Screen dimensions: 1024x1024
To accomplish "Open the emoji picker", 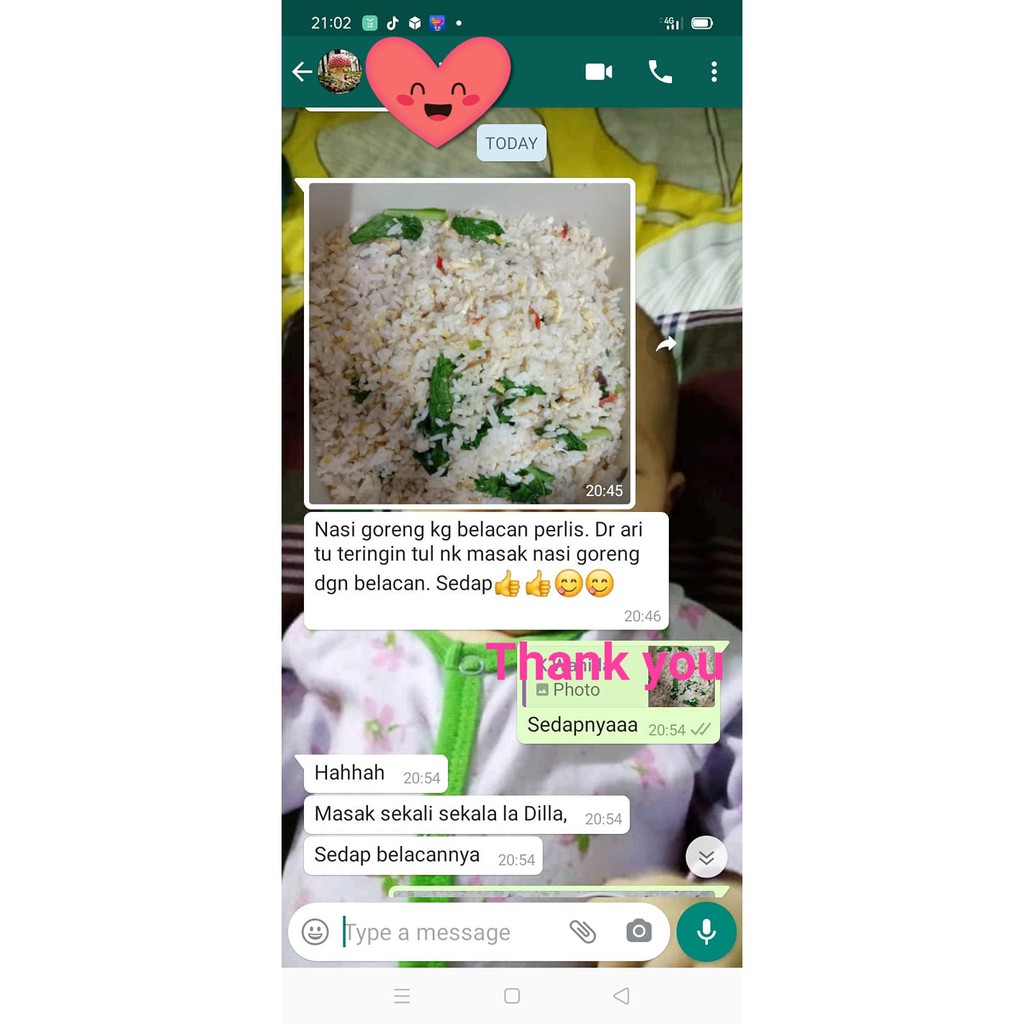I will point(315,931).
